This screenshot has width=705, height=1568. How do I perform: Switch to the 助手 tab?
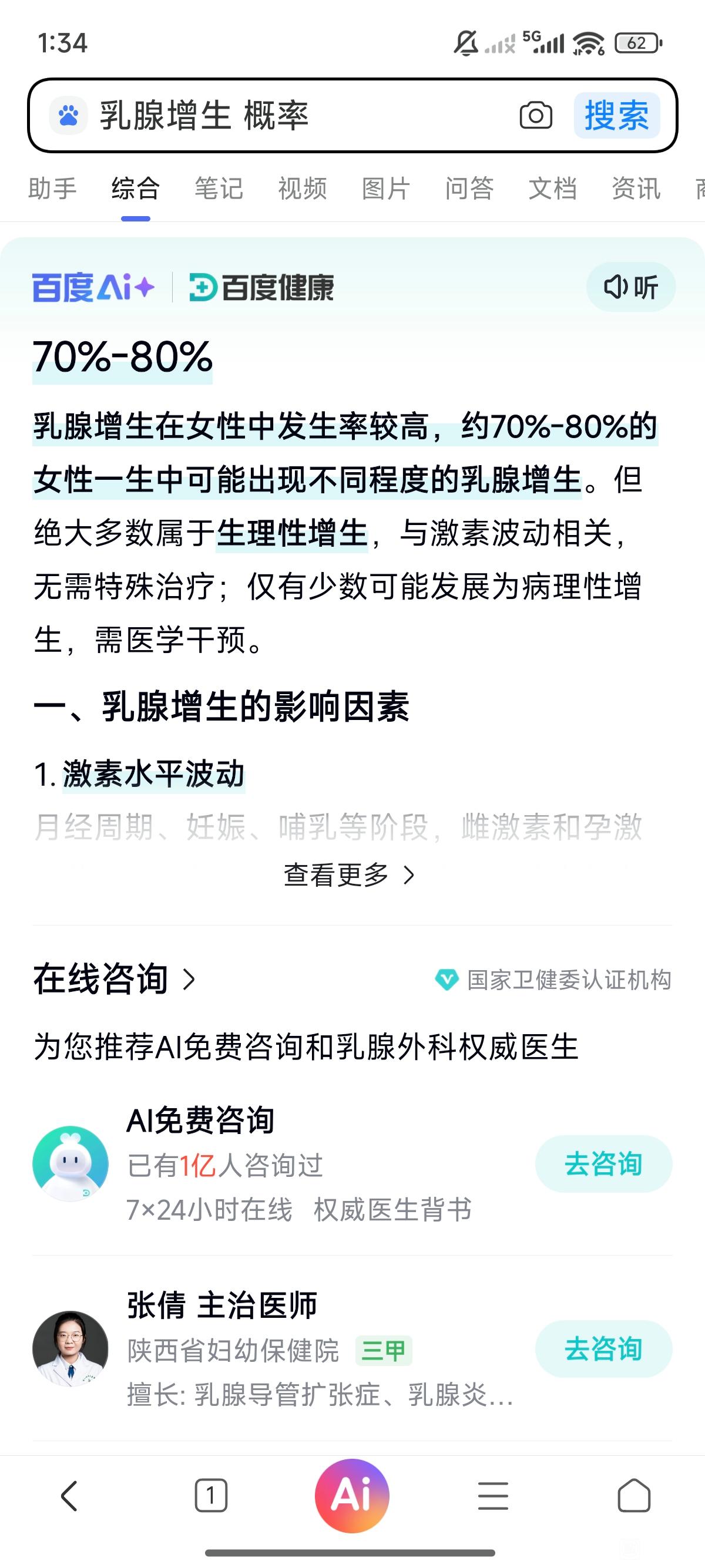(x=52, y=188)
